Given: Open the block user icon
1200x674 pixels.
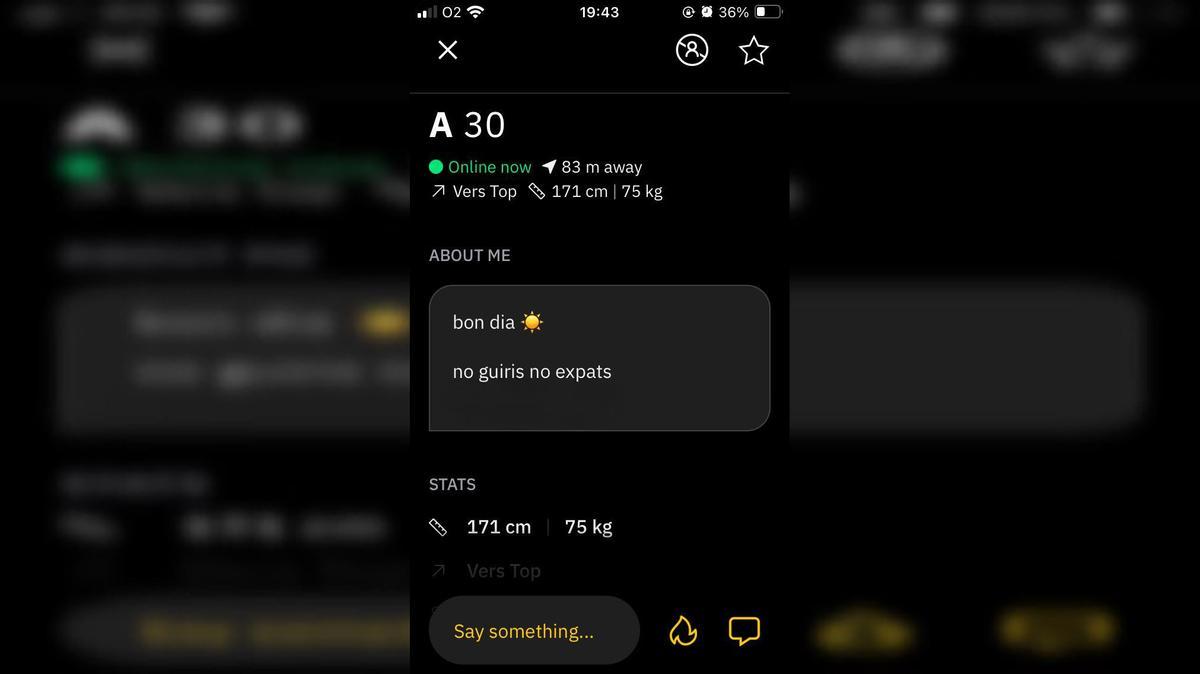Looking at the screenshot, I should (692, 50).
